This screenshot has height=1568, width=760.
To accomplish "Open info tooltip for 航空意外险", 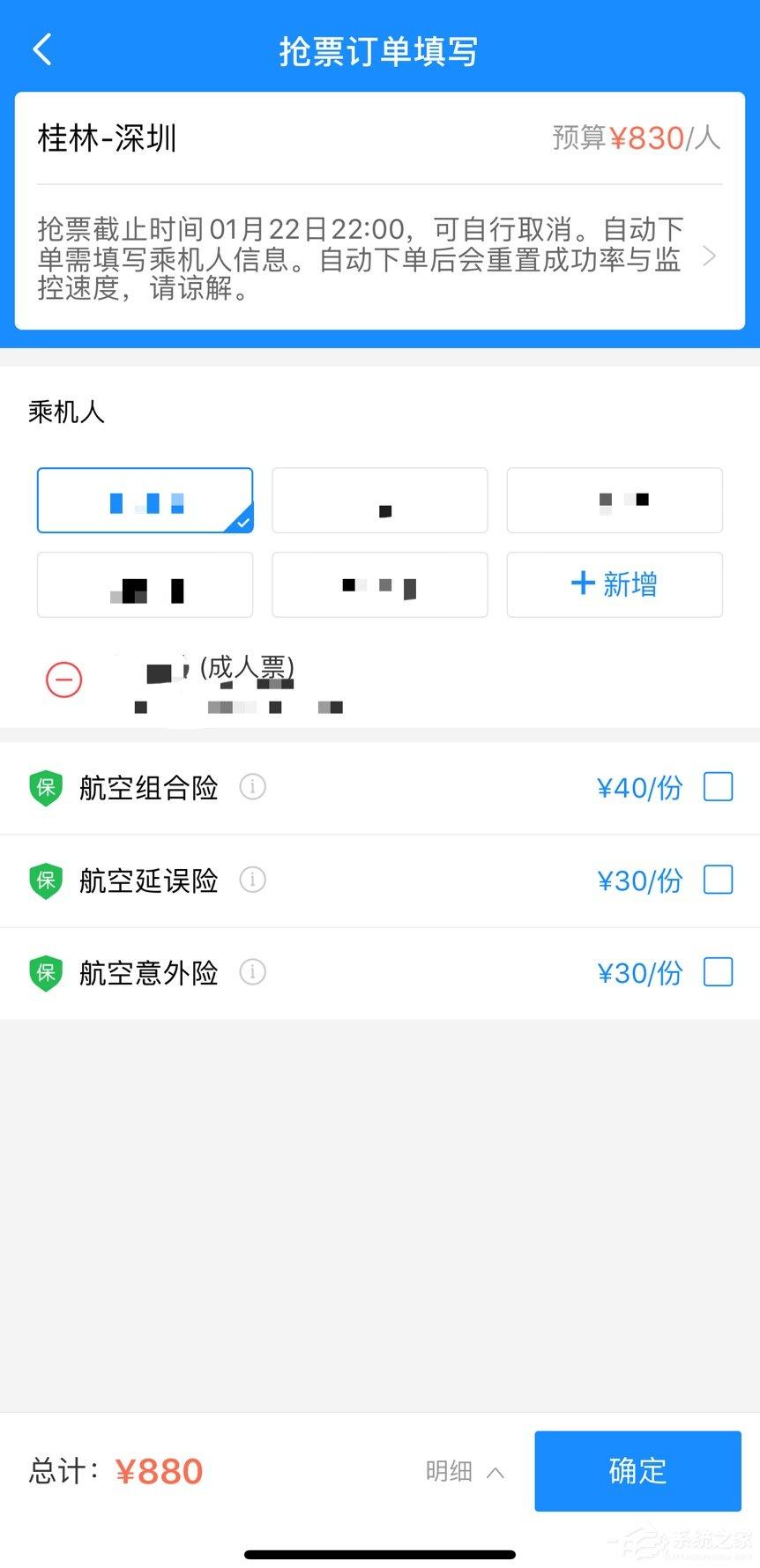I will tap(253, 973).
